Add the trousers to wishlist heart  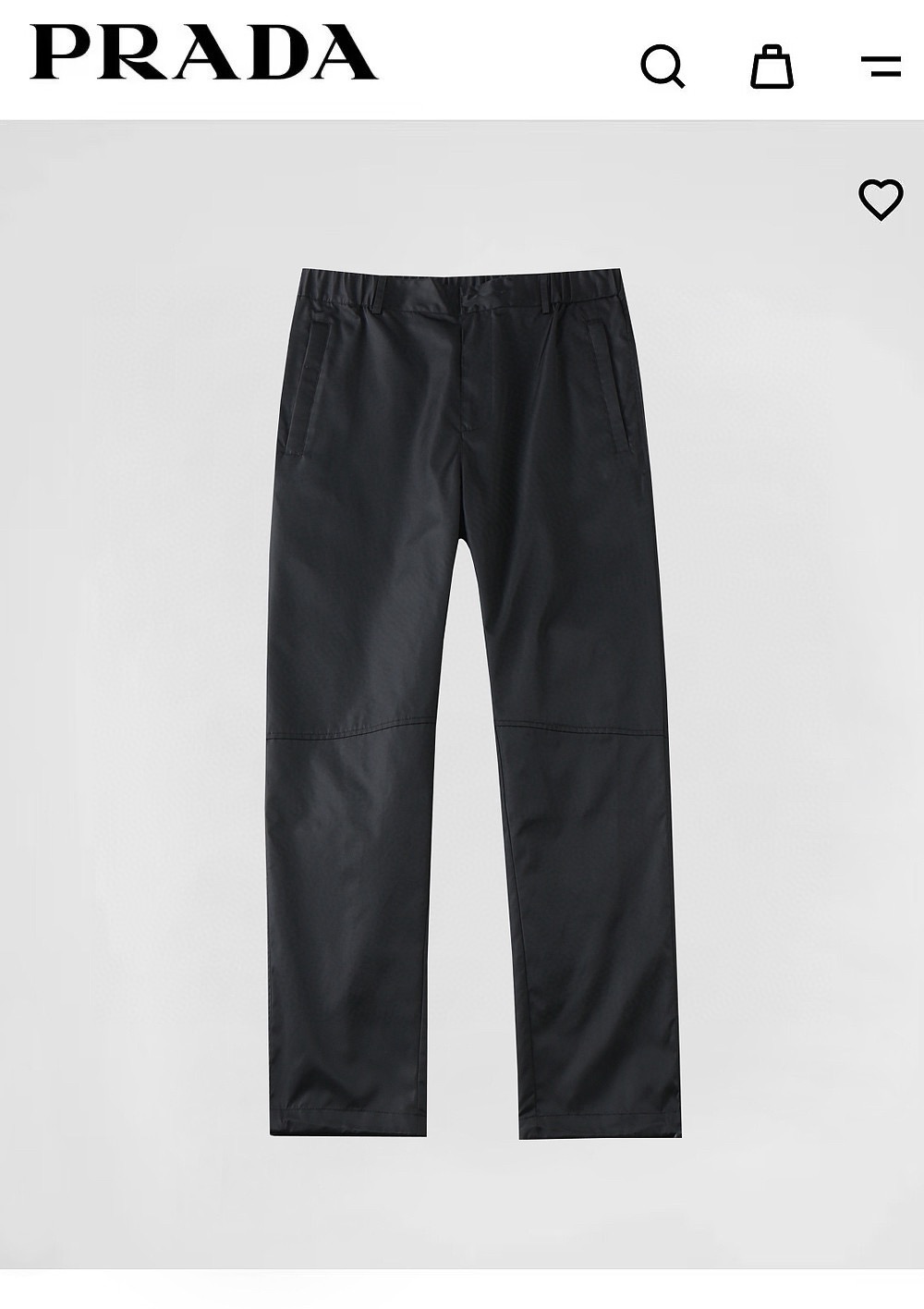tap(881, 199)
